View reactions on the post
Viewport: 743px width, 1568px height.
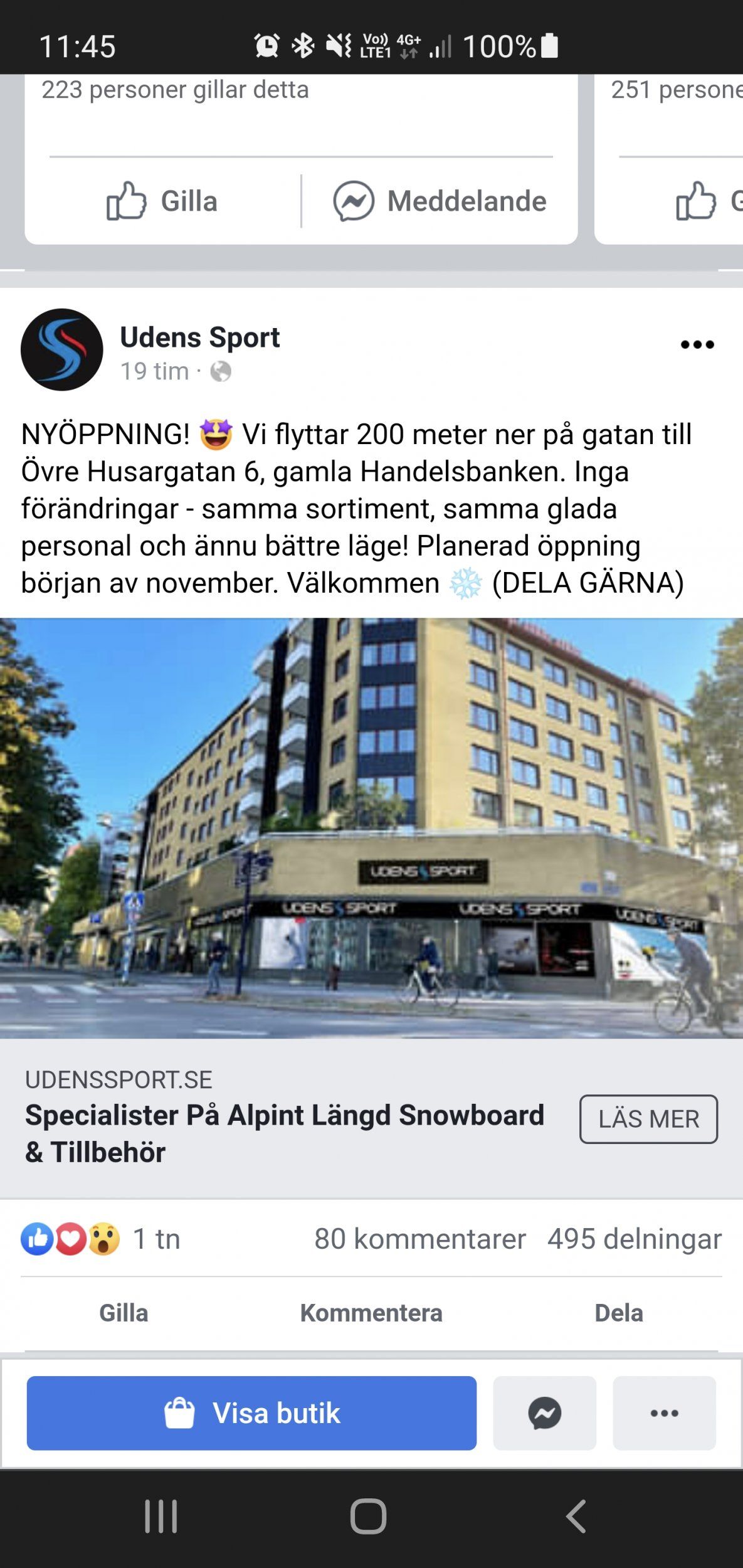click(x=100, y=1239)
